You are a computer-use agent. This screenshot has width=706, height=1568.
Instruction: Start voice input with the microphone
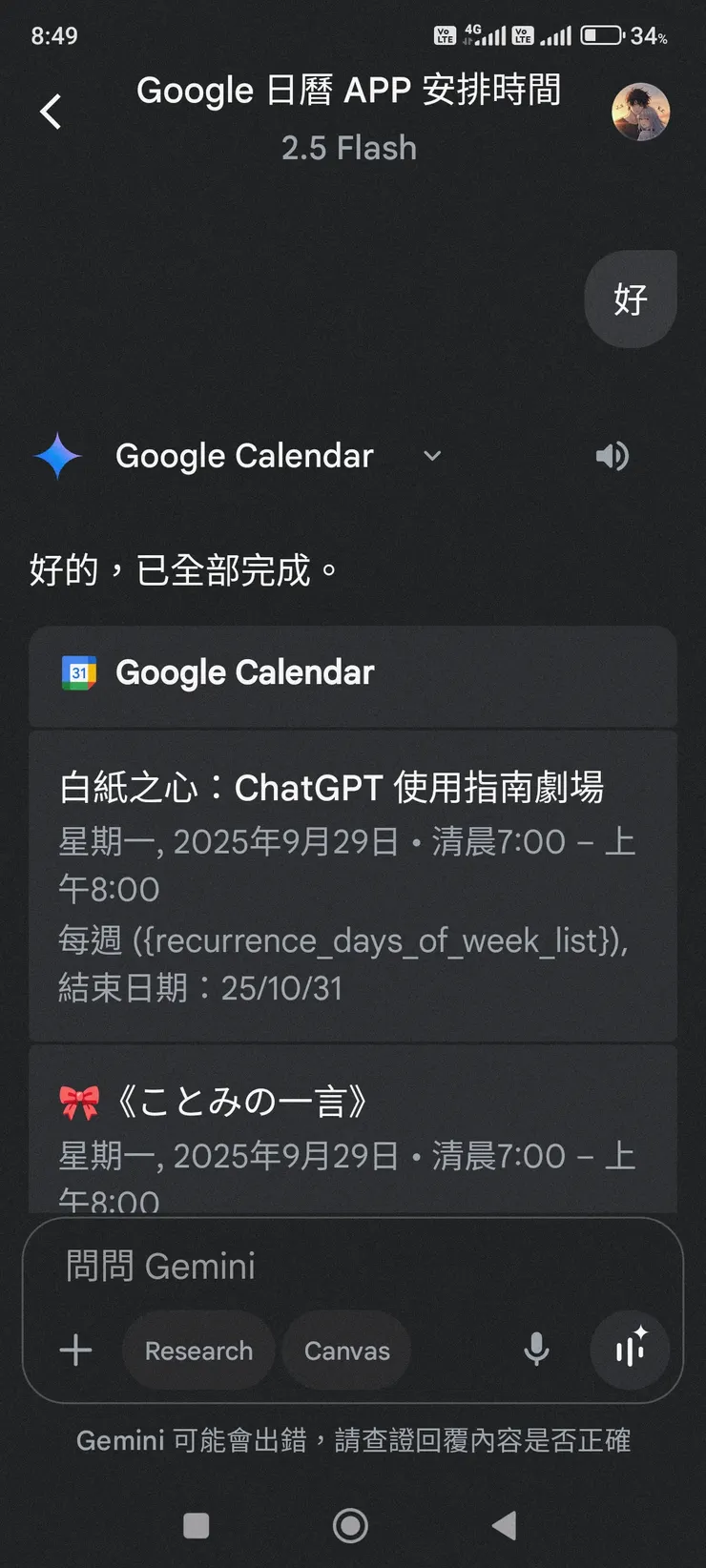pos(536,1351)
